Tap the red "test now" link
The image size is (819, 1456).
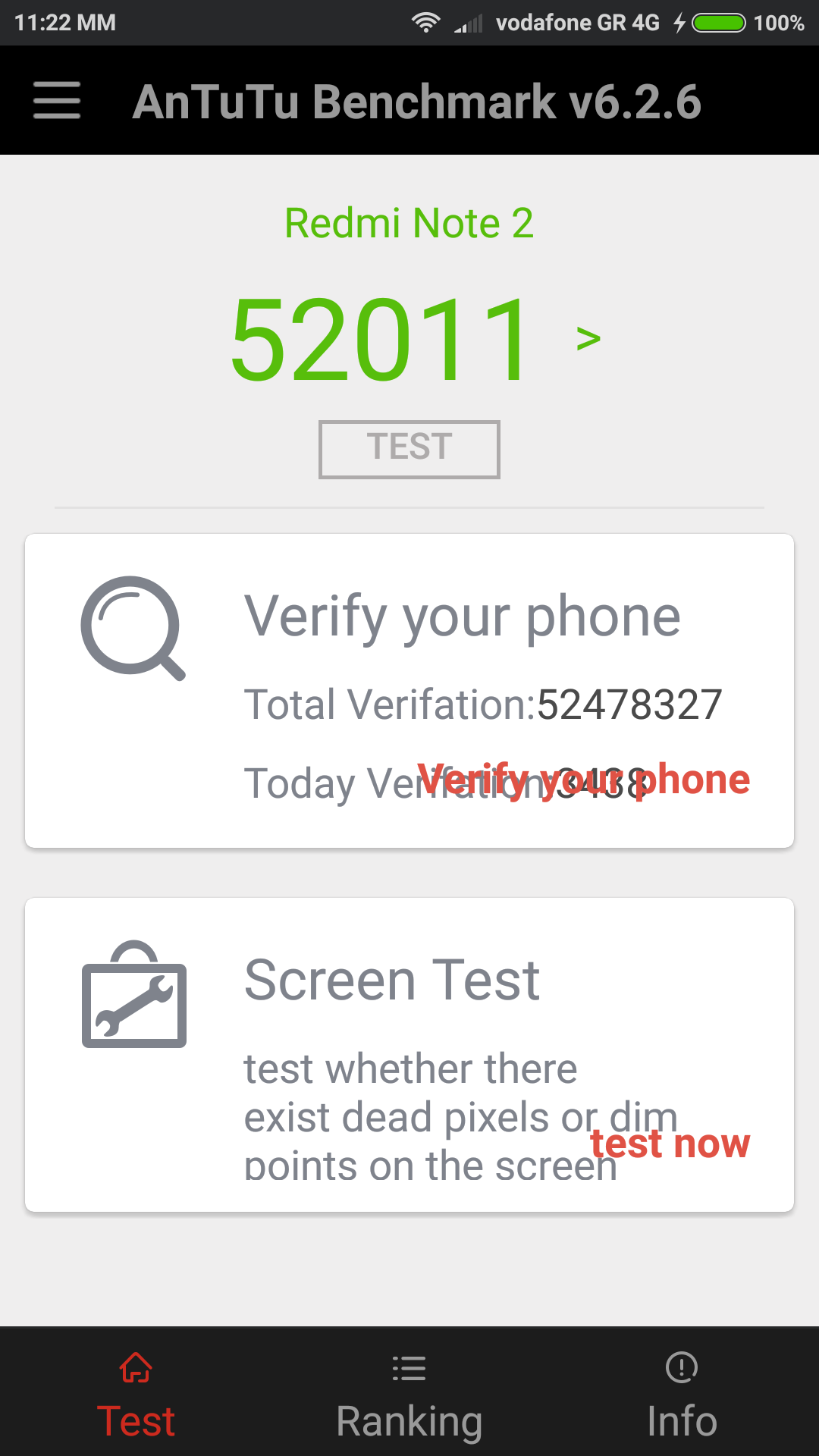point(670,1144)
